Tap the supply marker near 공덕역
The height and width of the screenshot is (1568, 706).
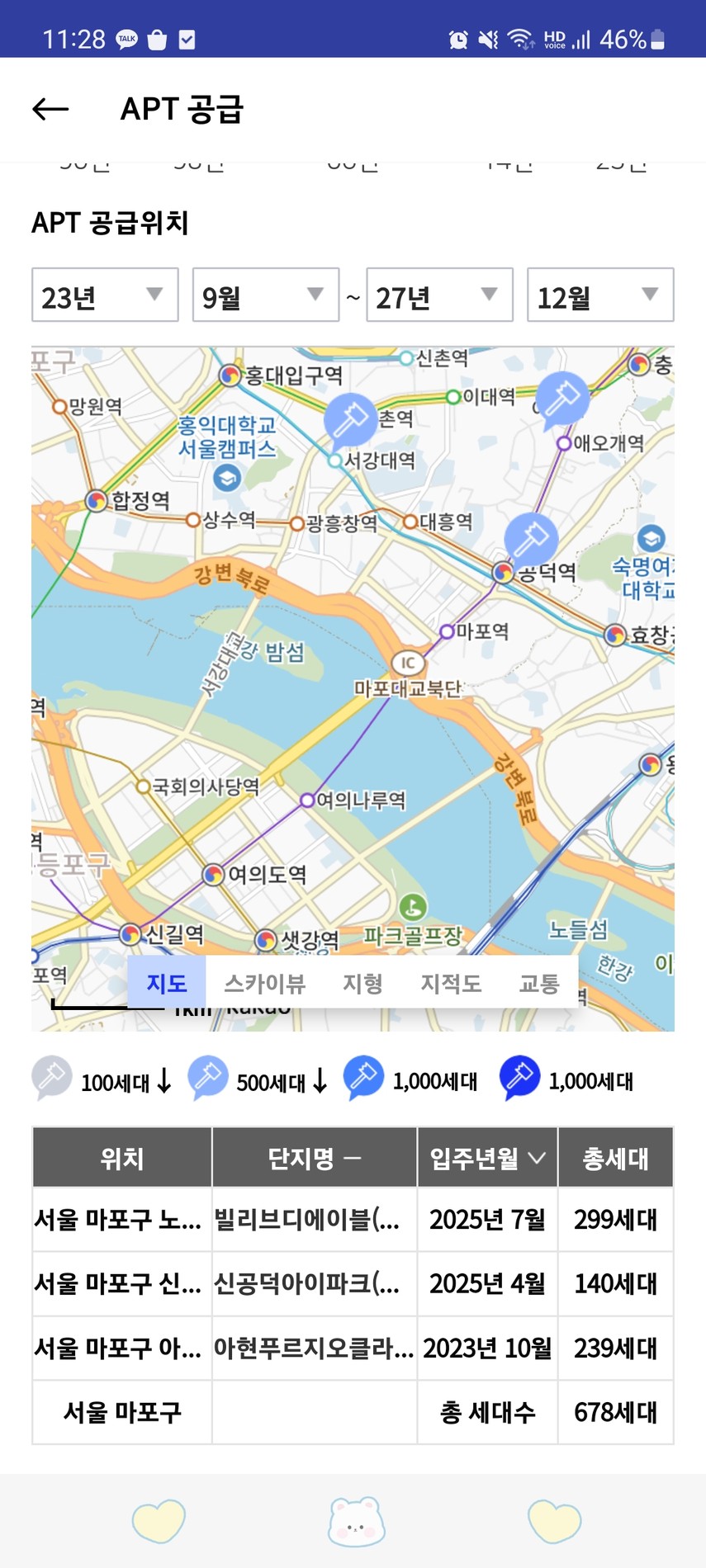click(x=530, y=538)
